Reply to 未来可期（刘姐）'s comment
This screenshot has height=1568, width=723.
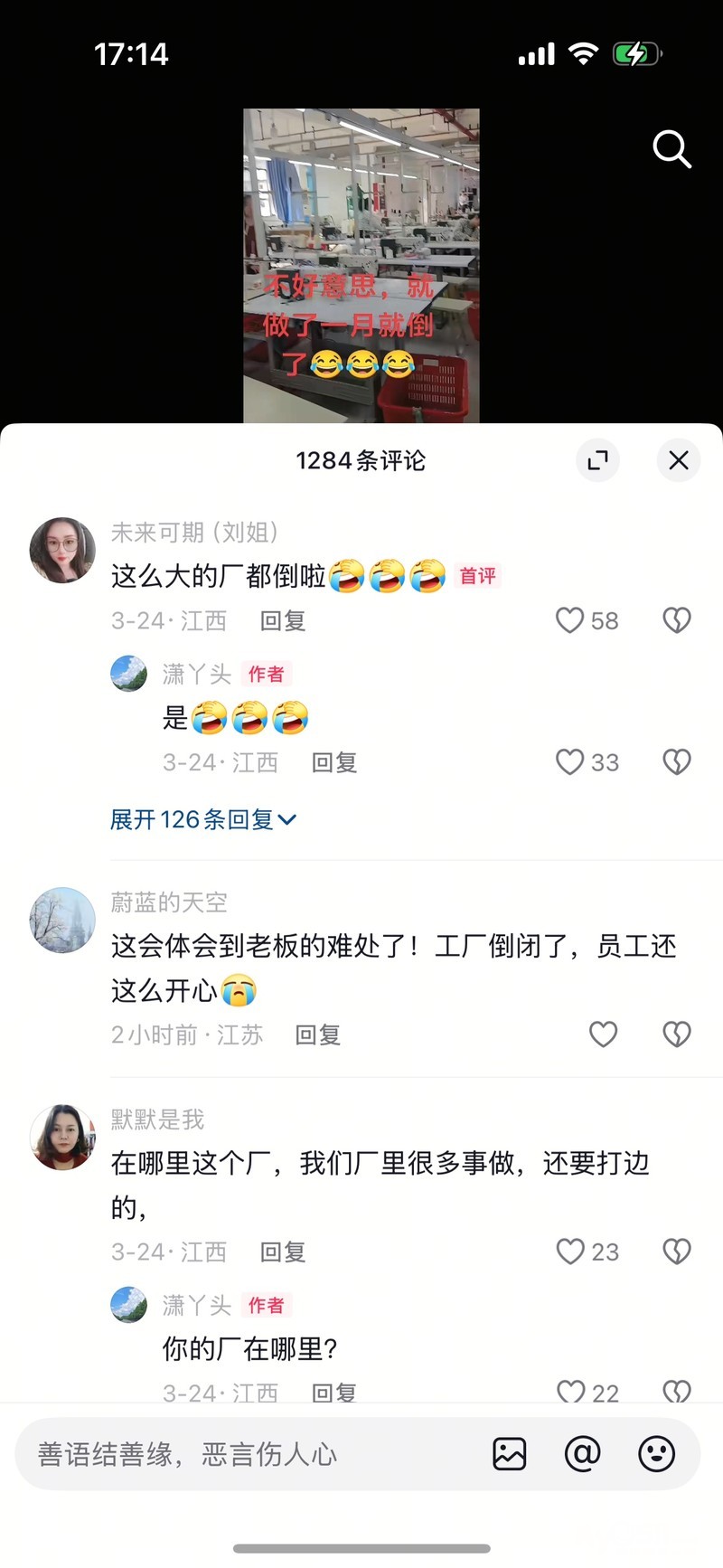coord(283,620)
